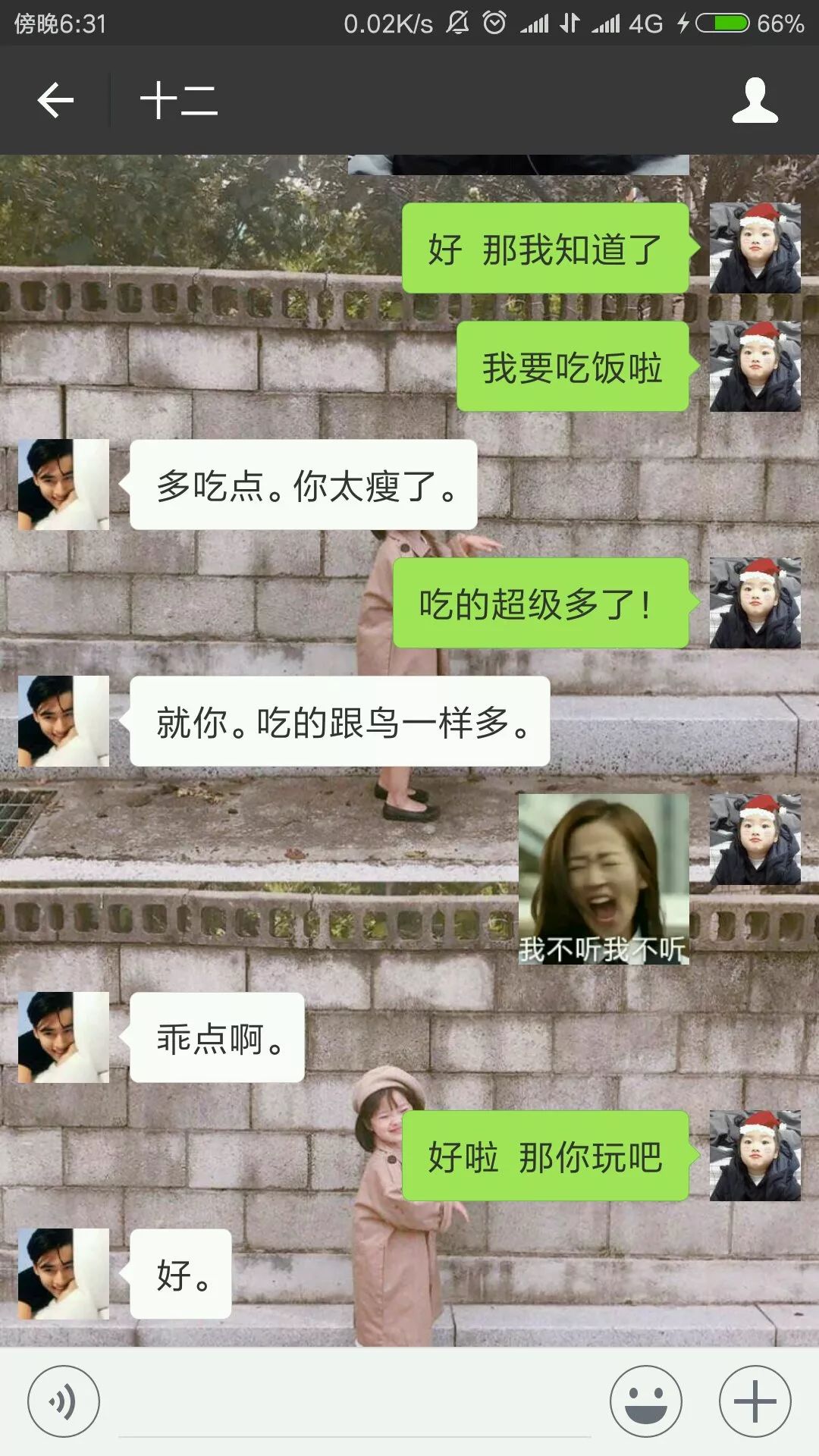Open the contact avatar next to 多吃点。你太瘦了。
This screenshot has width=819, height=1456.
[64, 485]
